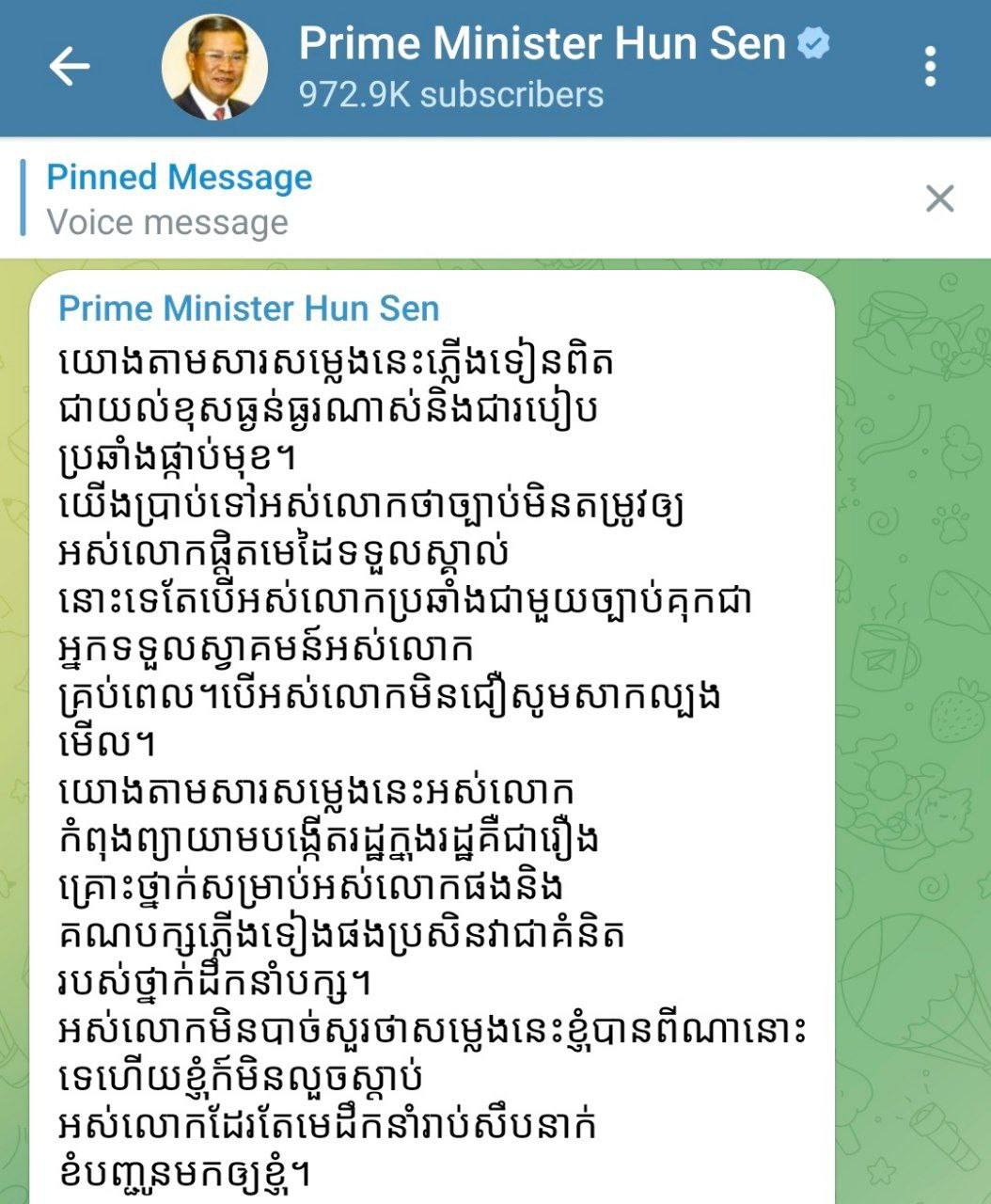
Task: Go back using the header arrow
Action: 69,67
